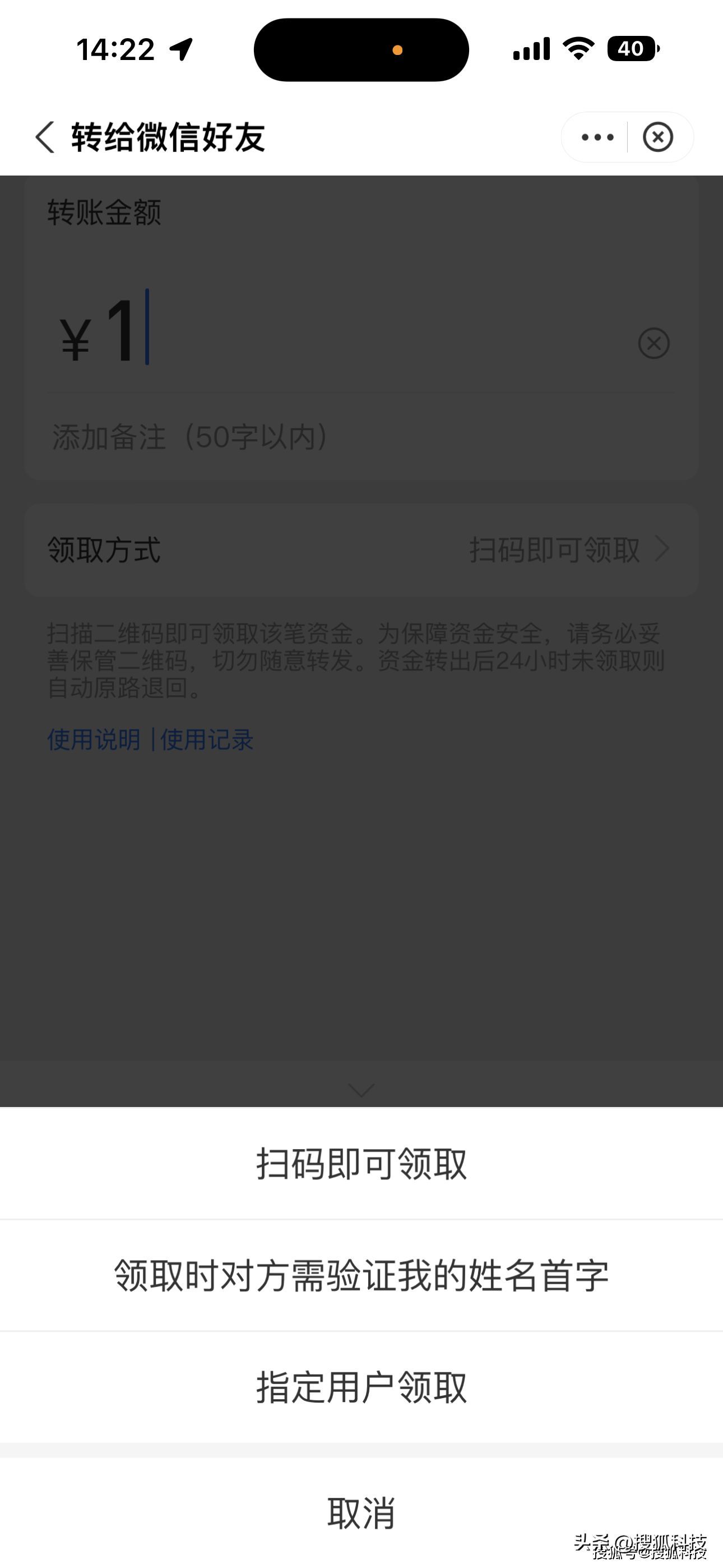Go back from 转给微信好友 page

tap(45, 137)
